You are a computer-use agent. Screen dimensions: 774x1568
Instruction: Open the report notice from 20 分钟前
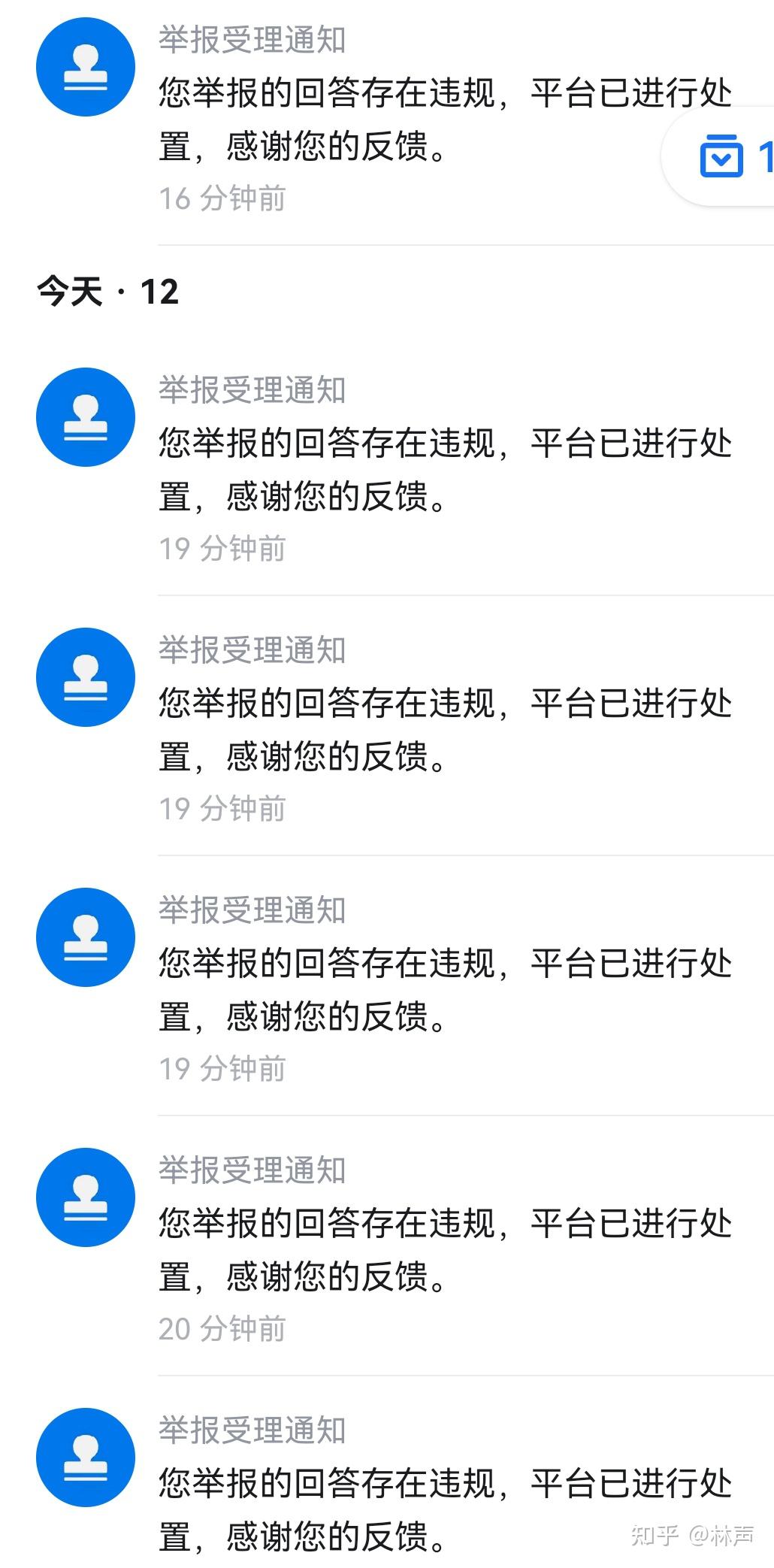click(406, 1248)
